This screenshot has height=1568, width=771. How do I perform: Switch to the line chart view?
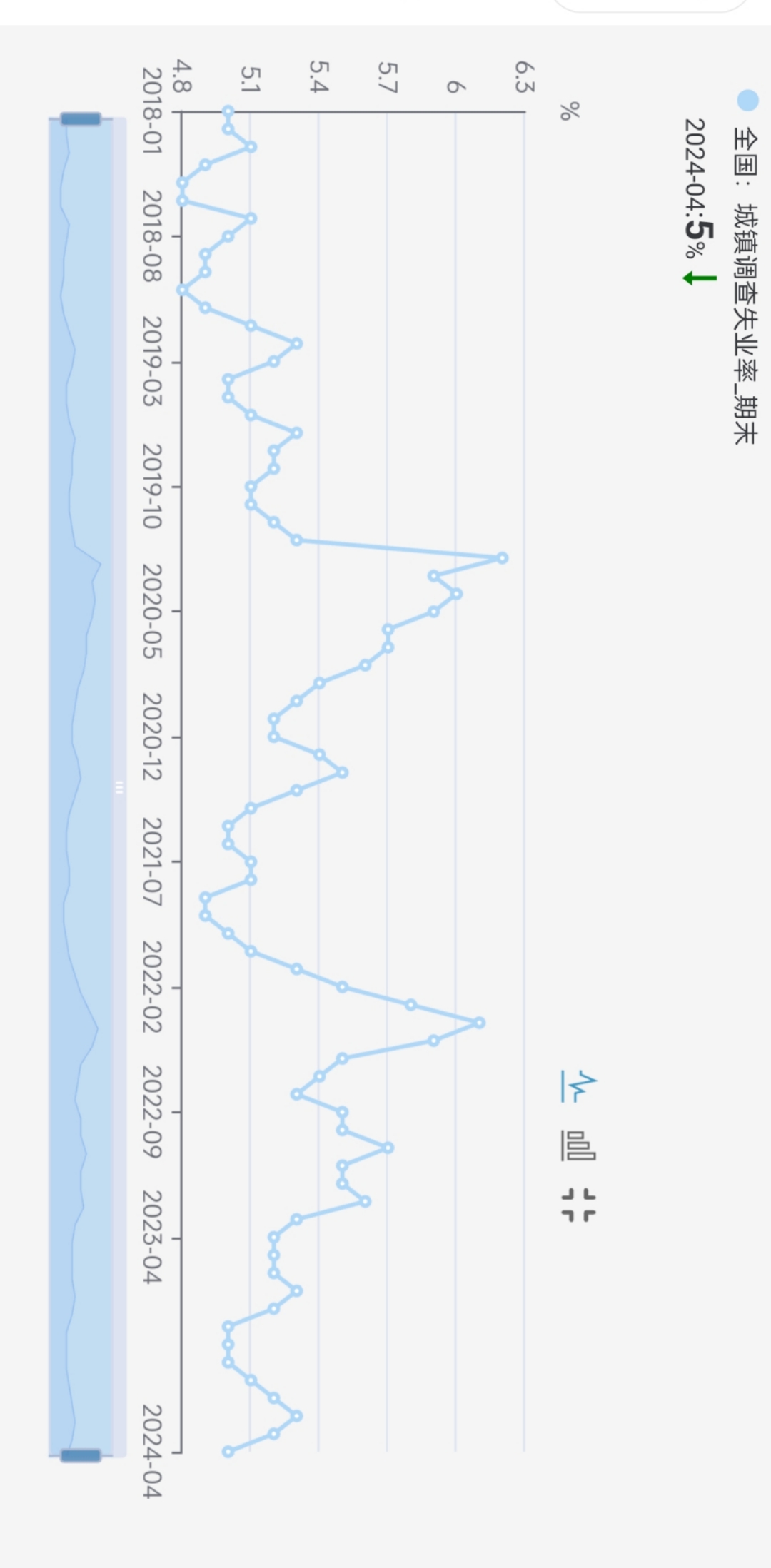tap(578, 1086)
